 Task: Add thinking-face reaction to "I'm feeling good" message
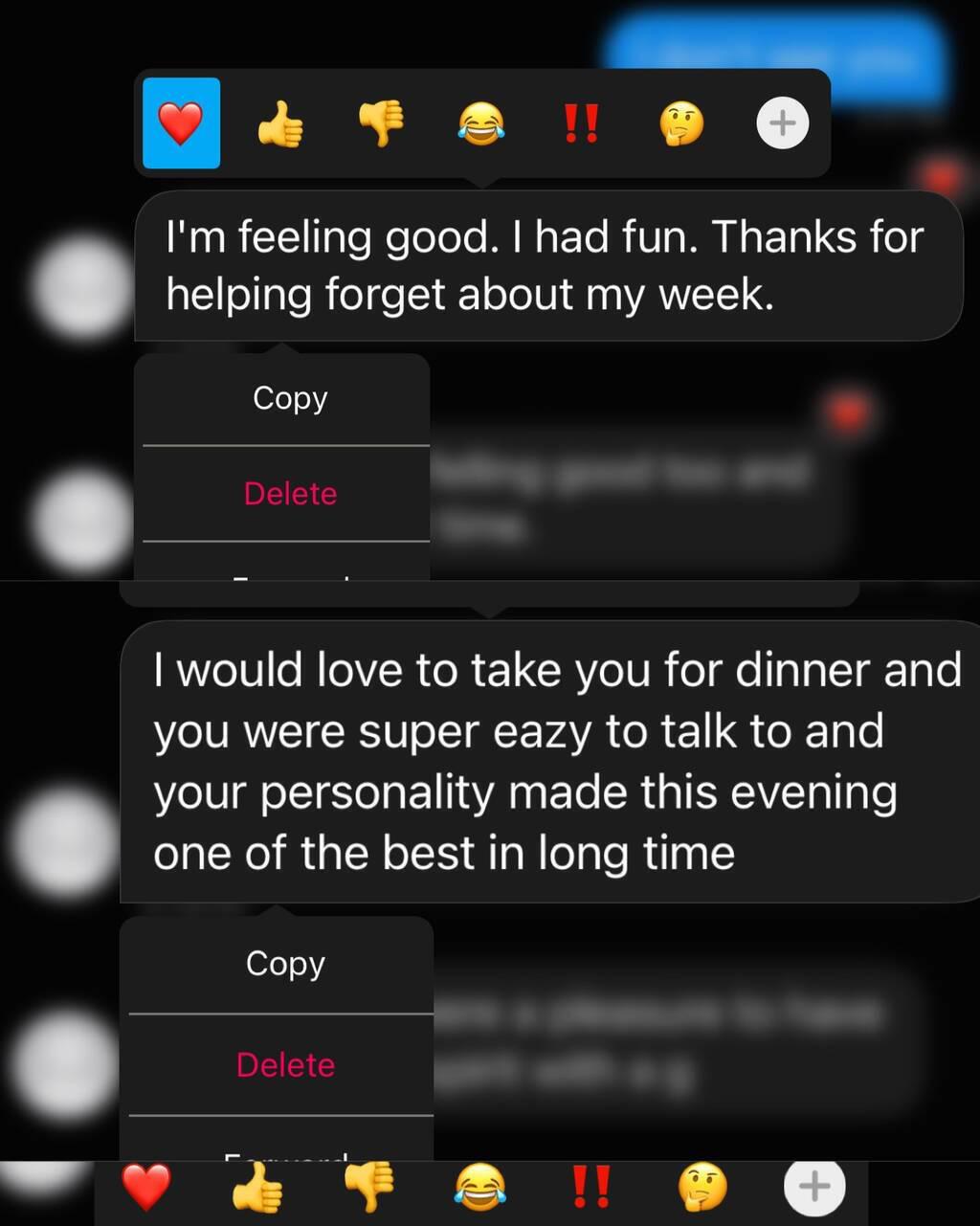coord(681,123)
